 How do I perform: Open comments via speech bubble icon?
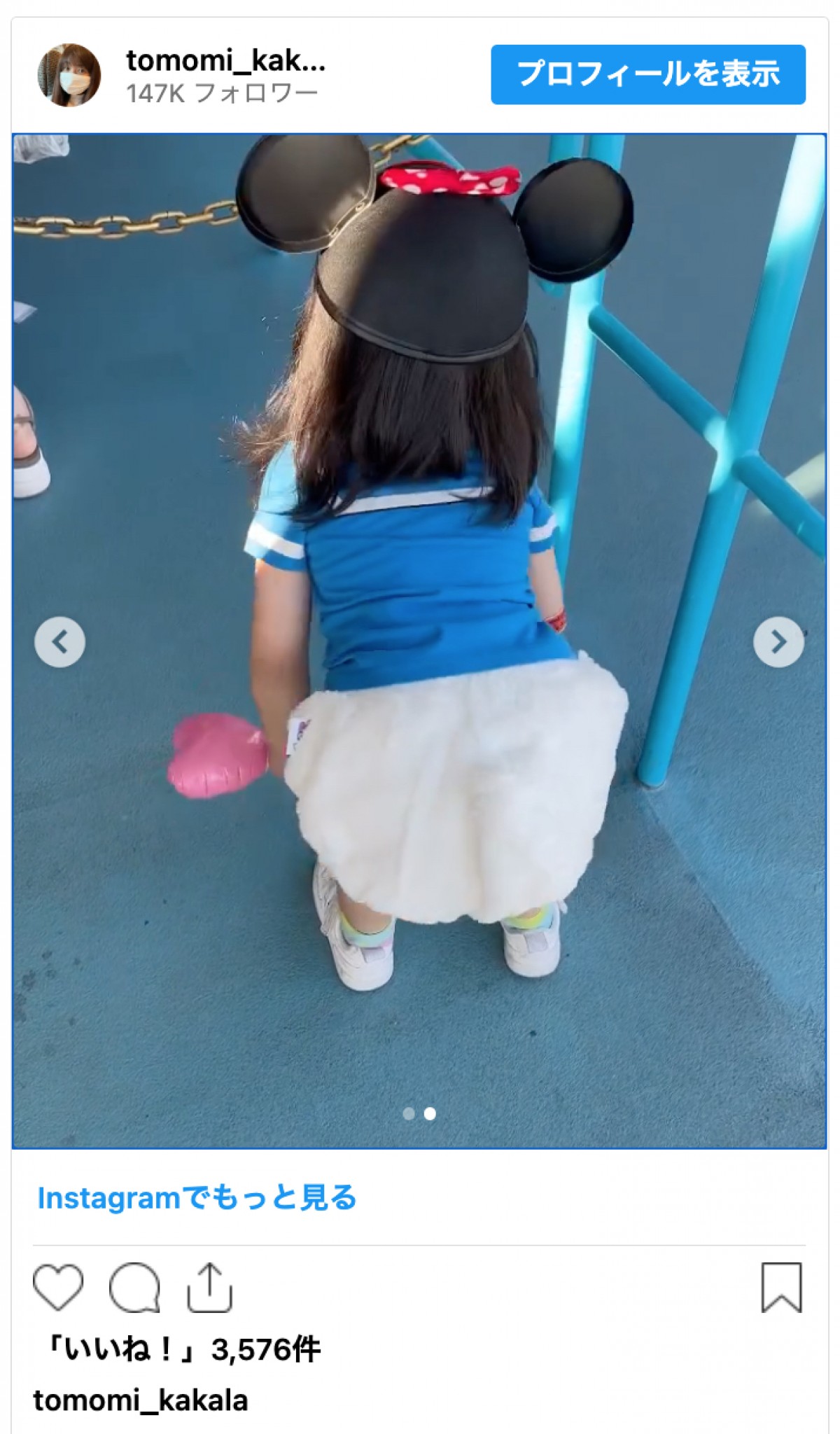coord(134,1287)
